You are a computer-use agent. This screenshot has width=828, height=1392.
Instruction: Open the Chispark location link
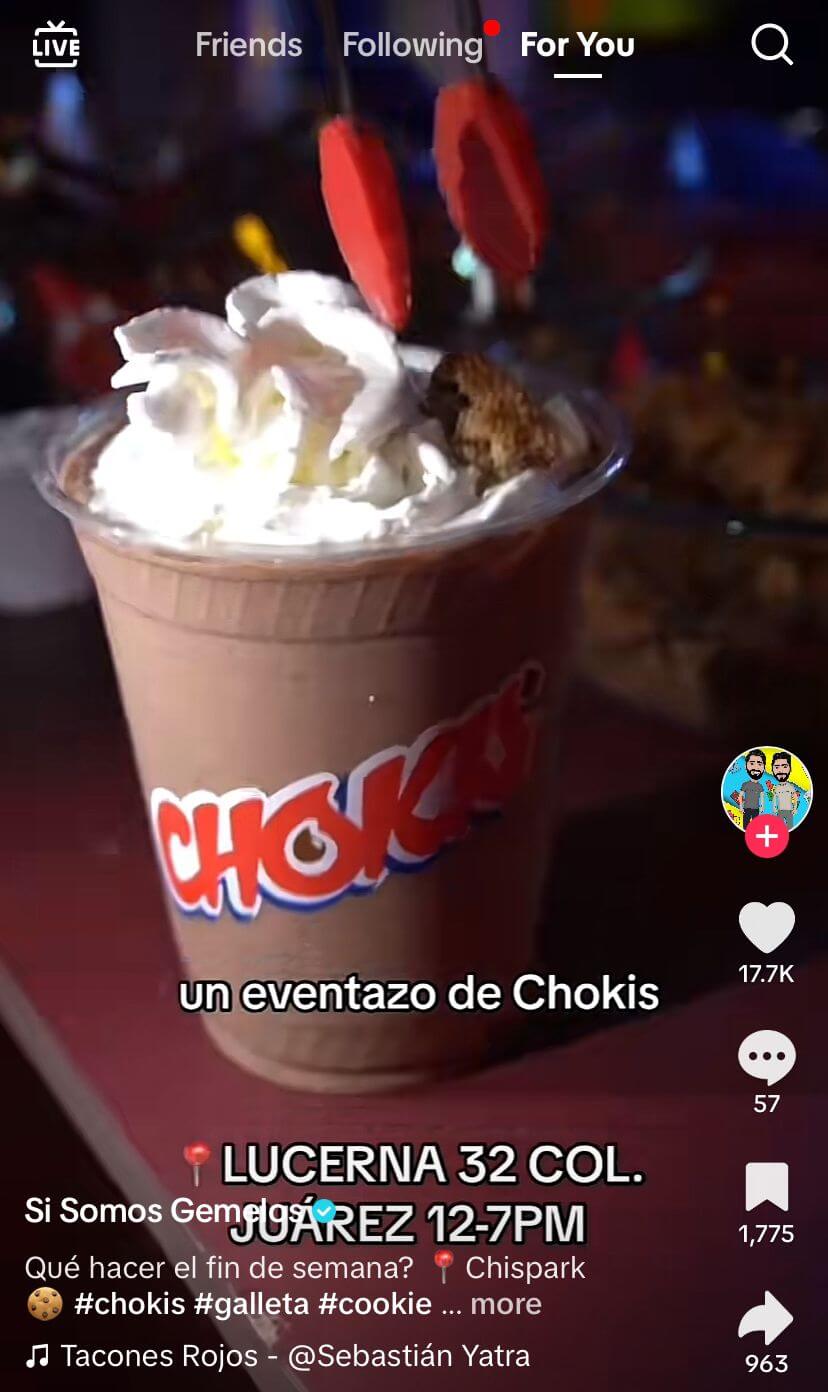[x=509, y=1268]
